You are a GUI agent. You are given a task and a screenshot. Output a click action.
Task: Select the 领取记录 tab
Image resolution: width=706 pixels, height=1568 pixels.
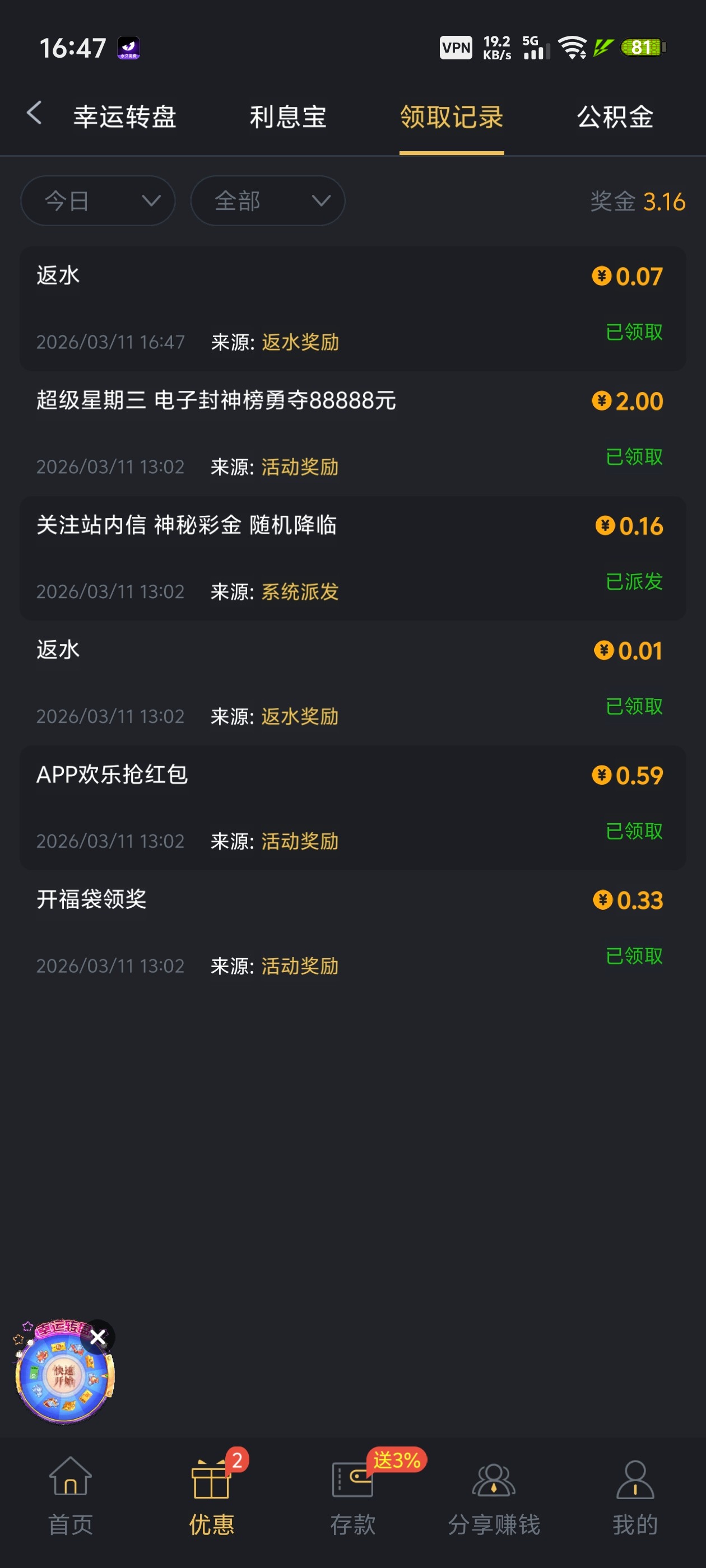click(452, 116)
